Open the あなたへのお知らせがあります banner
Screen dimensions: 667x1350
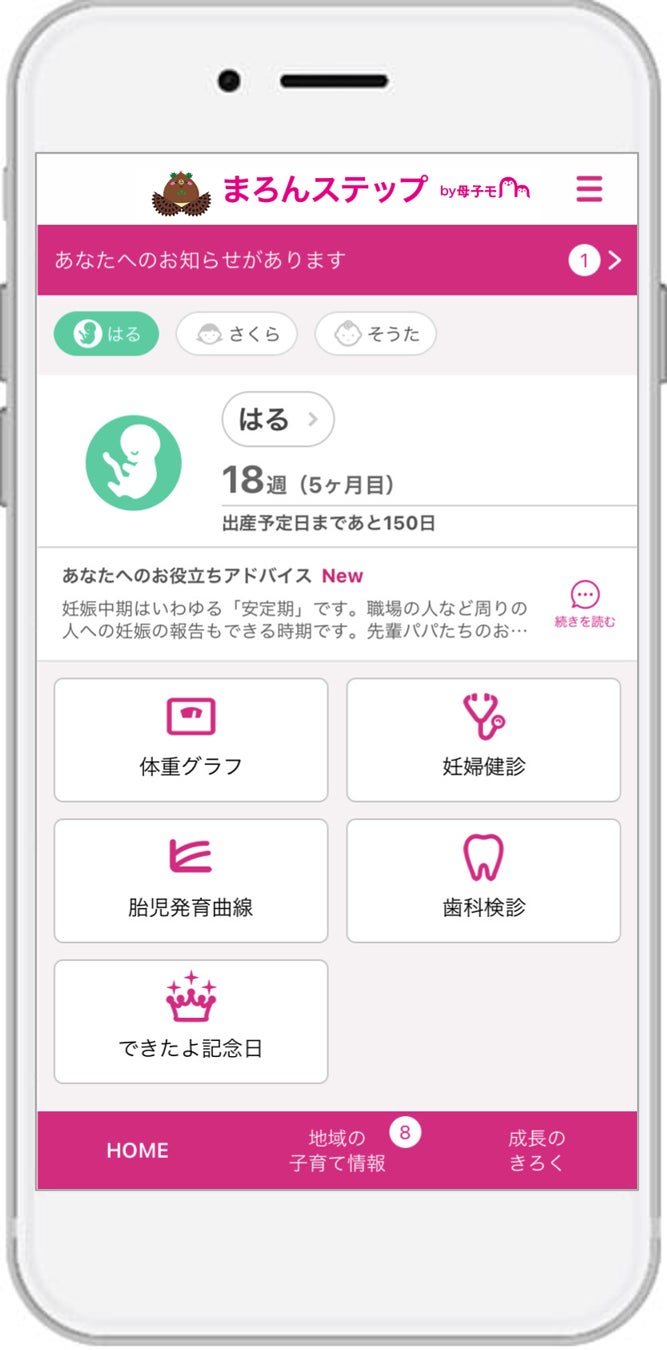tap(337, 261)
